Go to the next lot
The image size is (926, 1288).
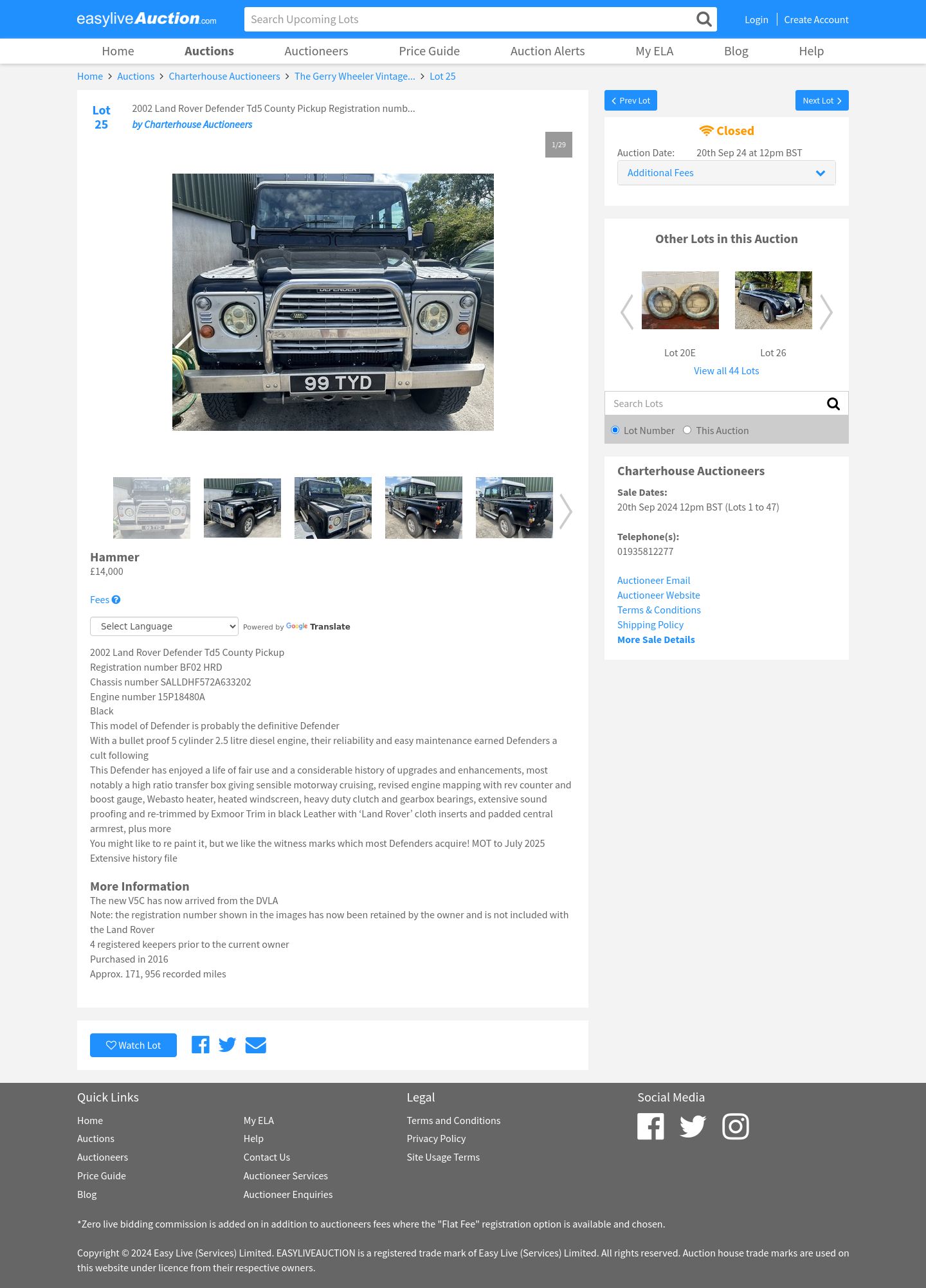coord(821,100)
